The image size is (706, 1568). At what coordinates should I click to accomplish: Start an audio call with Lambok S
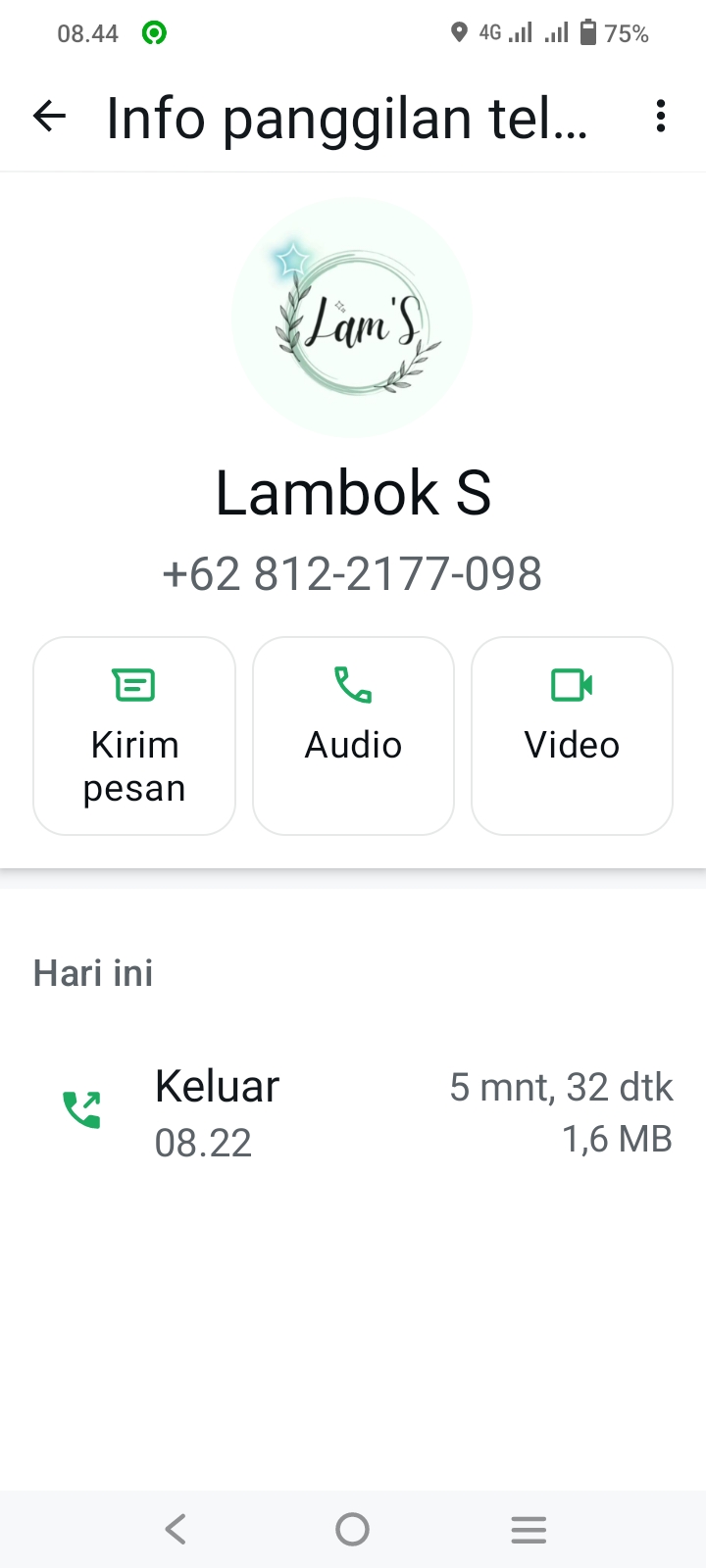tap(353, 735)
